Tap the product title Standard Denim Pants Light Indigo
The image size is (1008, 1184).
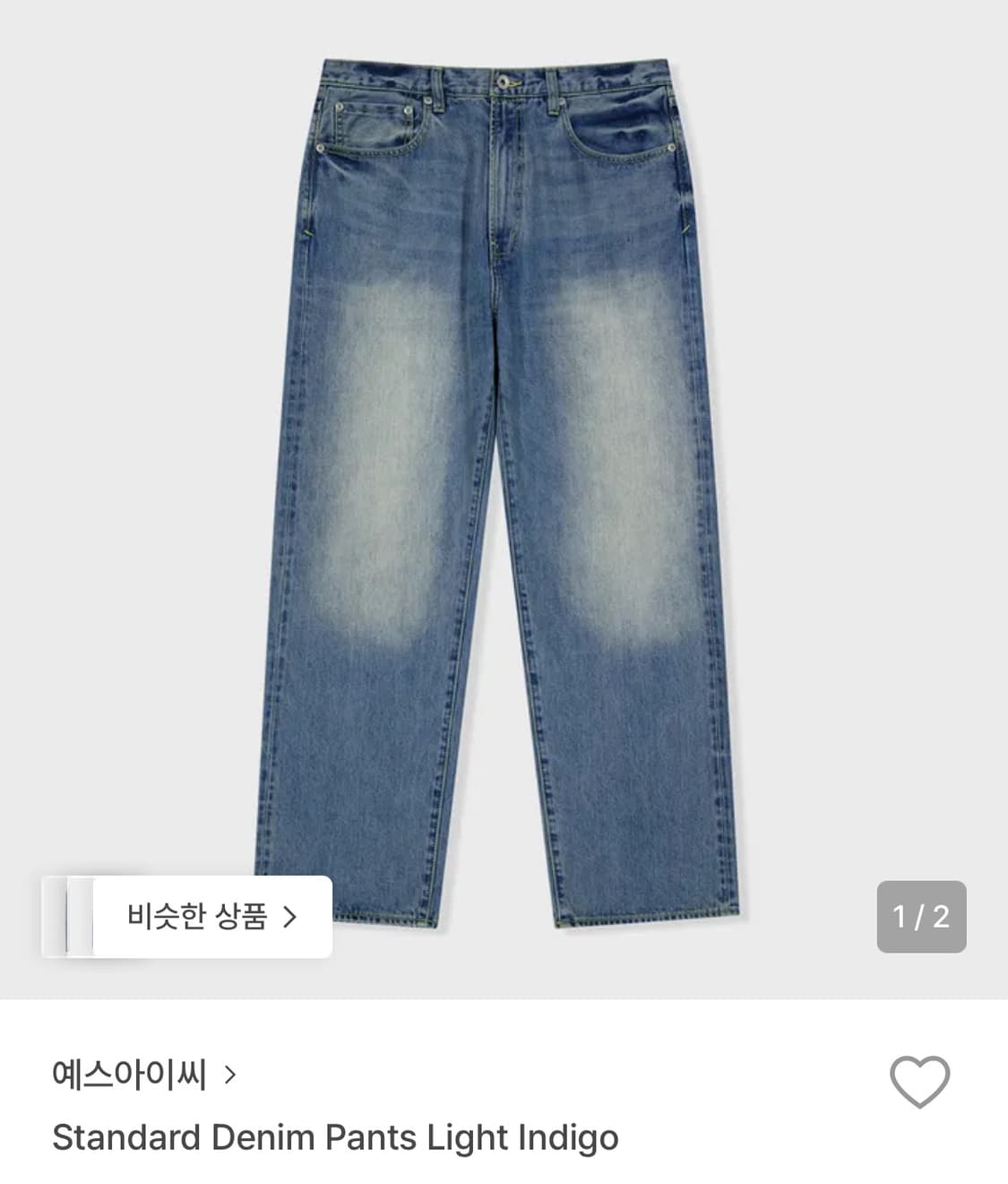click(x=336, y=1138)
